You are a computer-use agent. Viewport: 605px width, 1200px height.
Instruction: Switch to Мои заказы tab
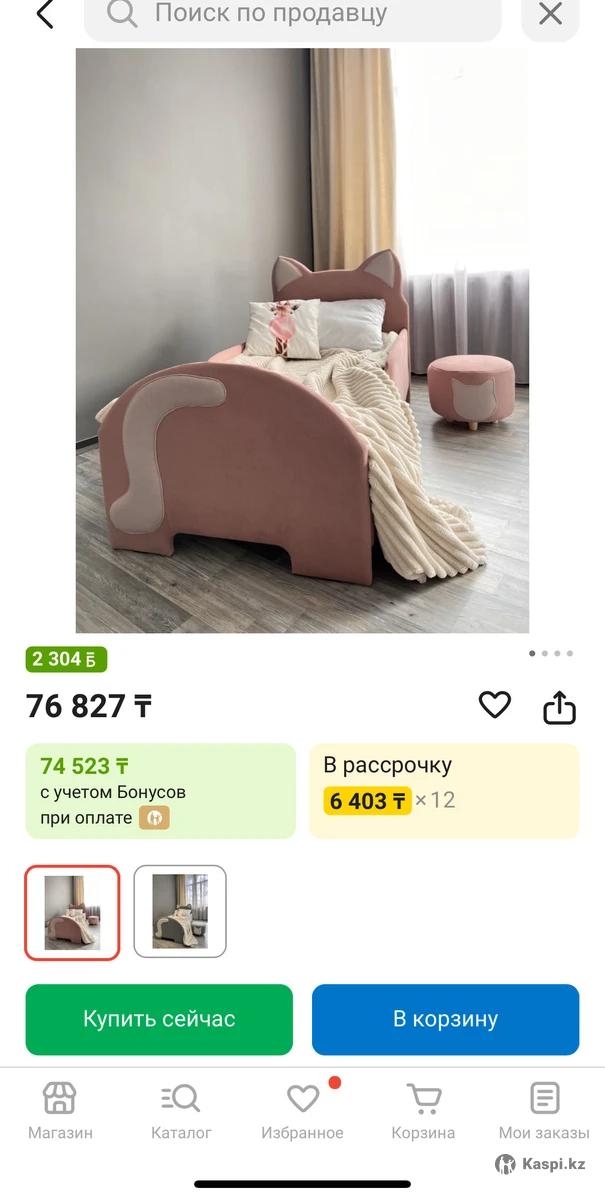[x=544, y=1112]
